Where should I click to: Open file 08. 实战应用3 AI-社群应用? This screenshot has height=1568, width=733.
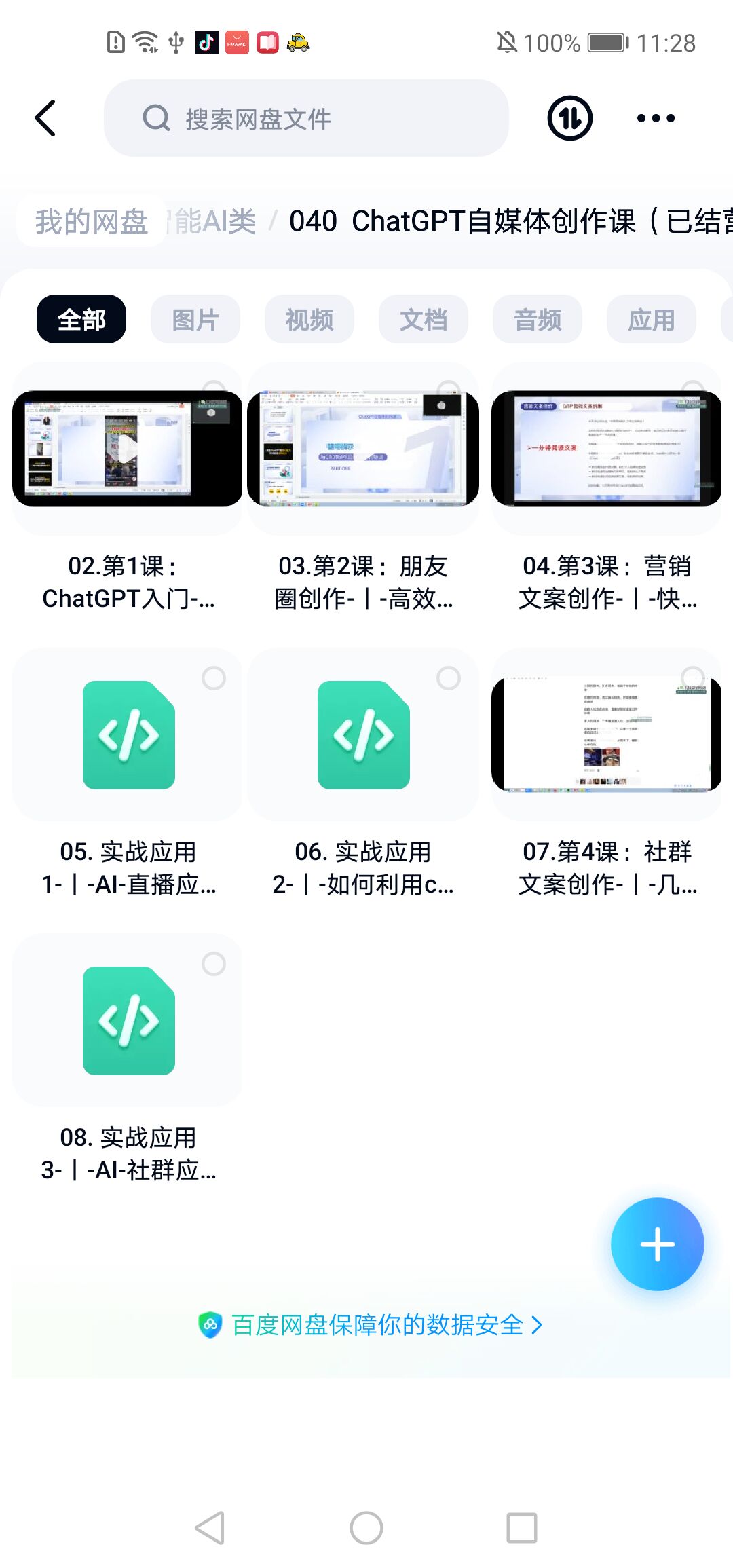click(x=128, y=1021)
